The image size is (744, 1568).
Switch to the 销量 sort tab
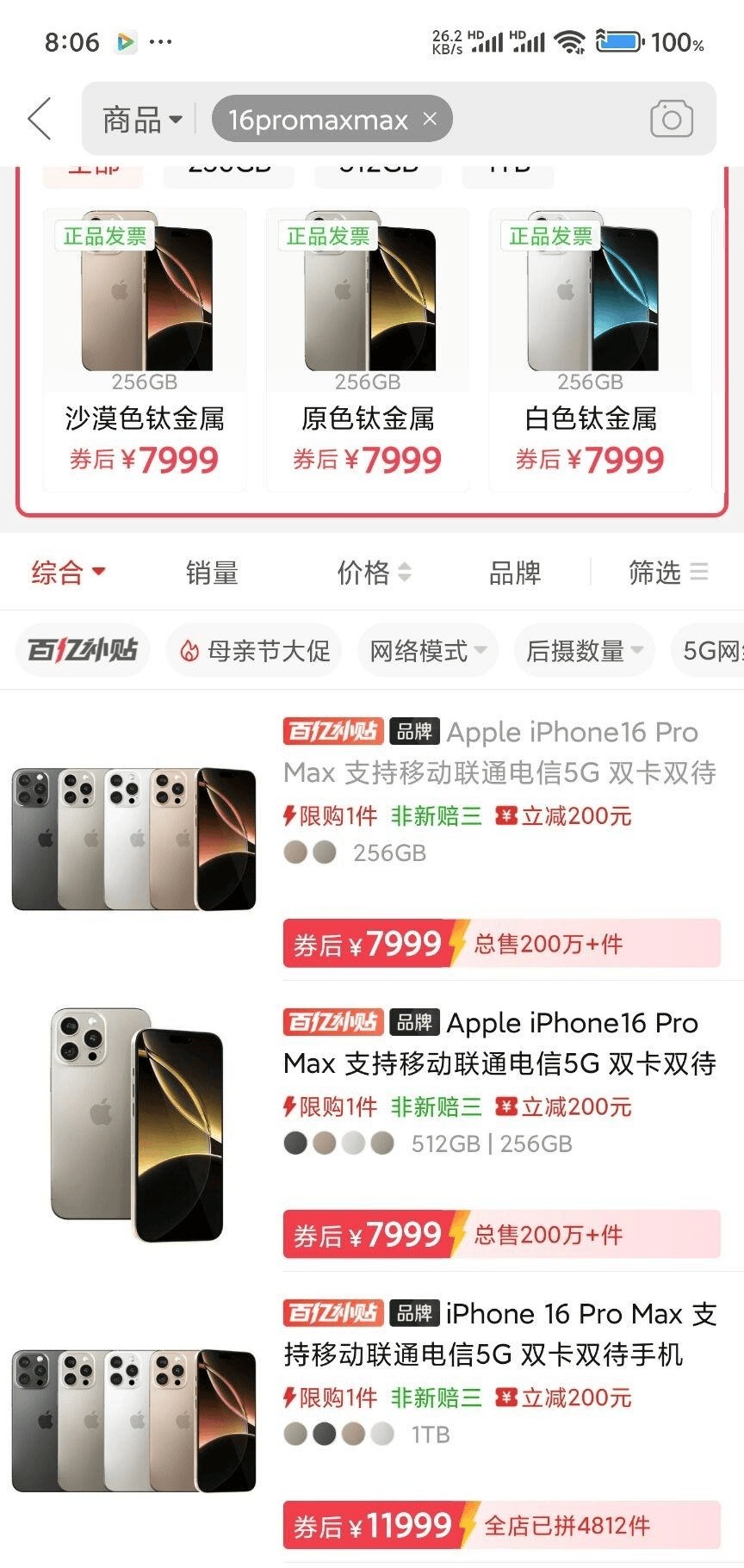pyautogui.click(x=211, y=572)
